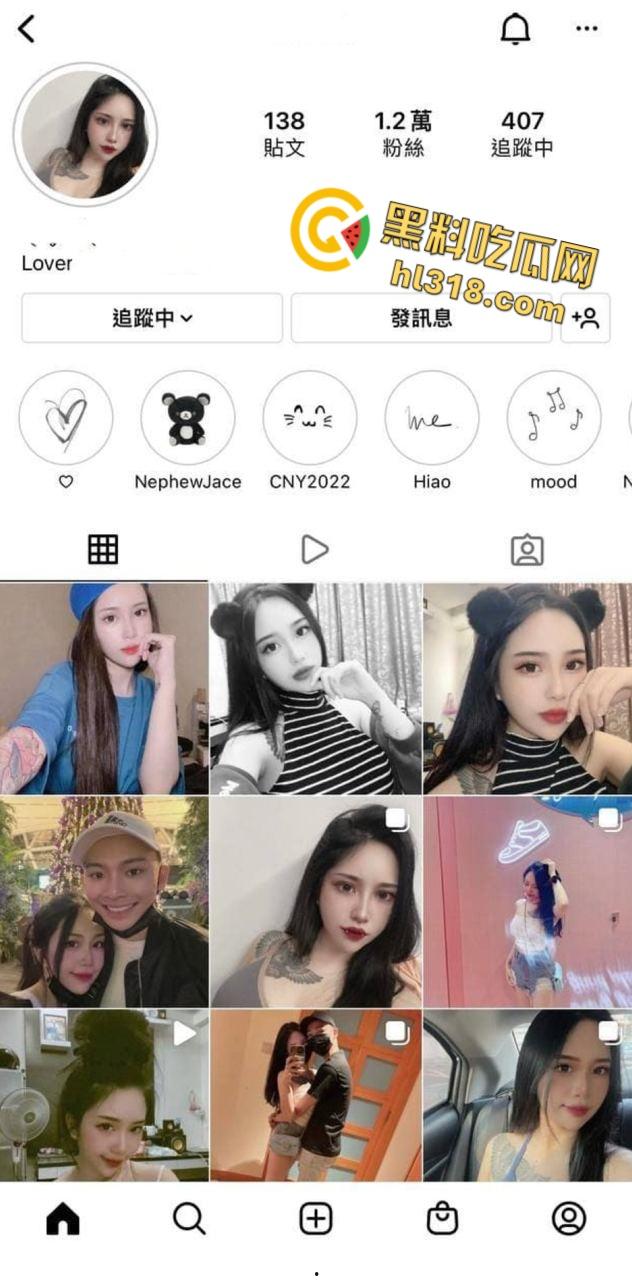Switch to the tagged photos tab
This screenshot has height=1280, width=632.
[526, 549]
